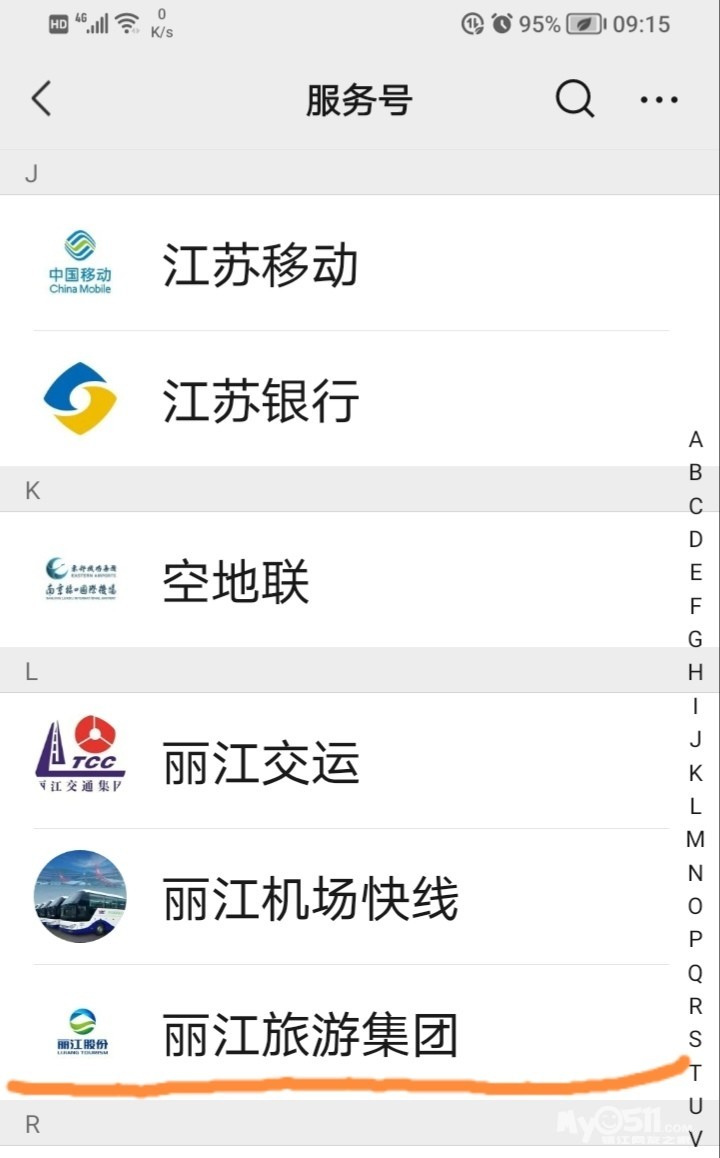This screenshot has height=1158, width=720.
Task: Open search in the 服务号 page
Action: pyautogui.click(x=574, y=99)
